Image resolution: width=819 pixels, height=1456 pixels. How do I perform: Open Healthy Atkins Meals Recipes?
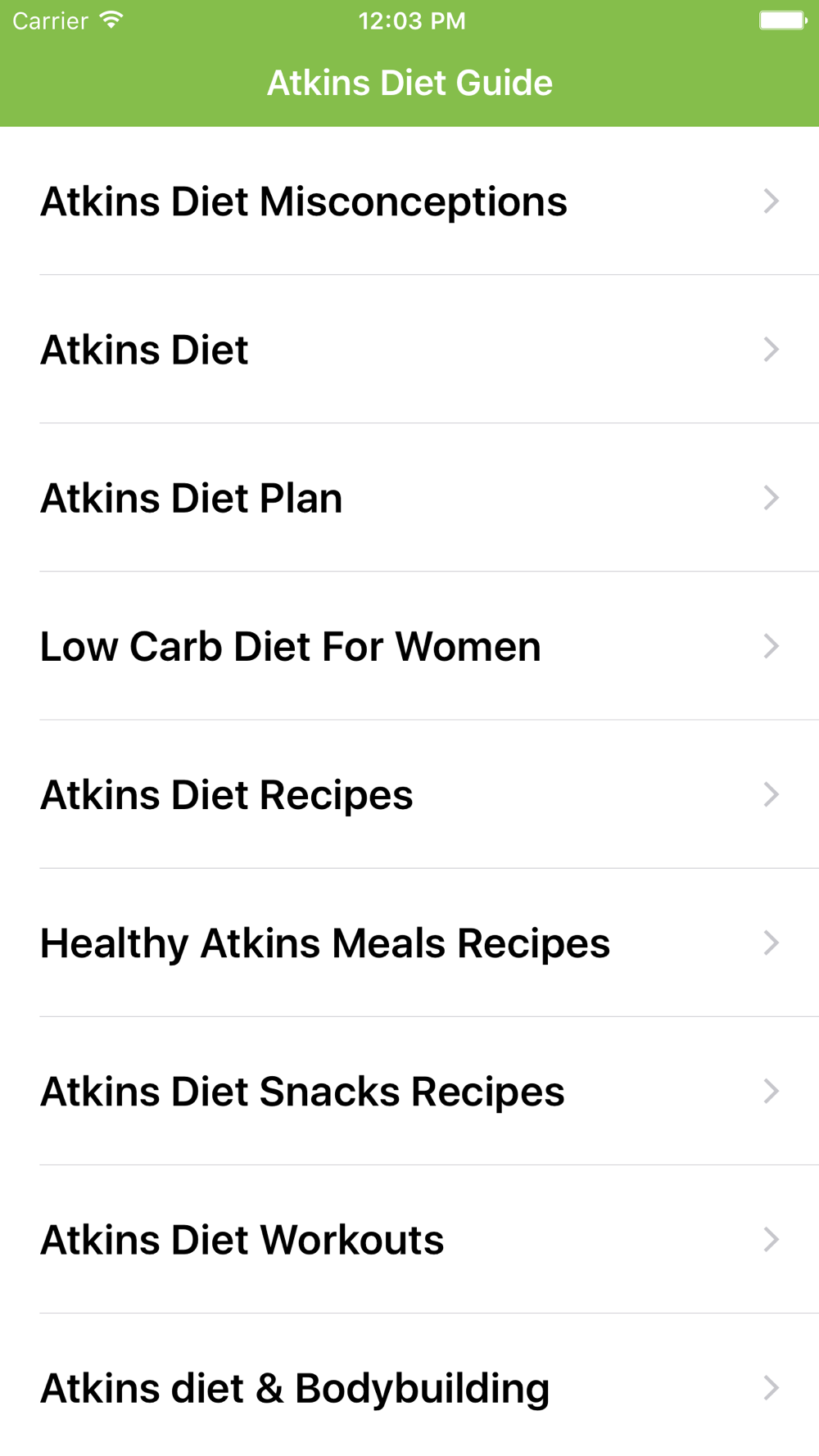tap(409, 943)
